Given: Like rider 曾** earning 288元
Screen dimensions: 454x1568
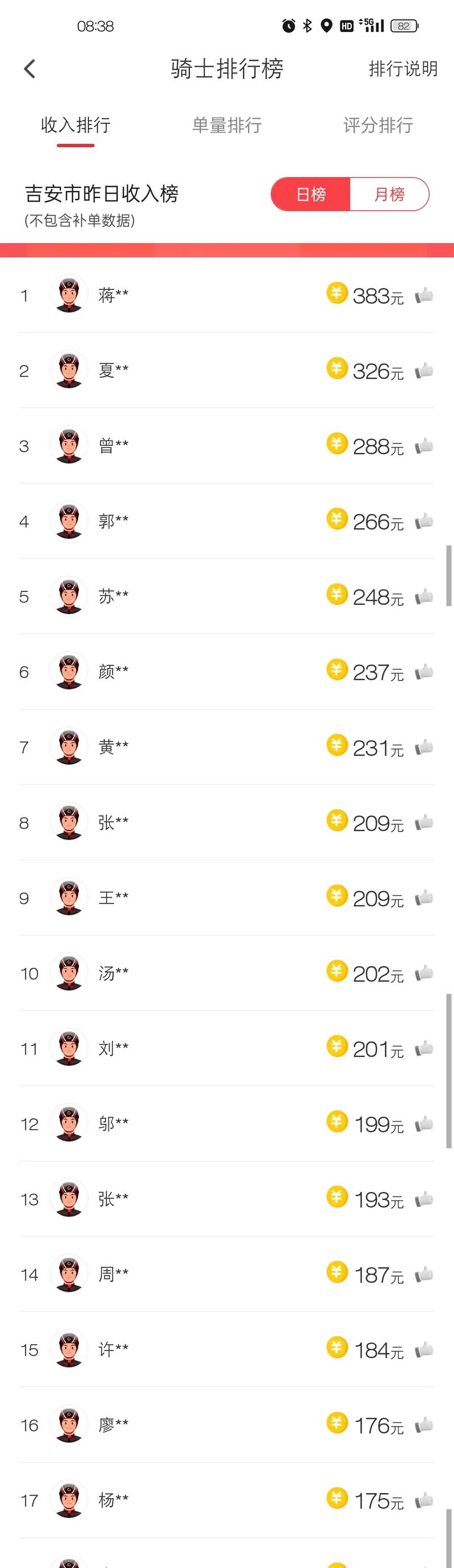Looking at the screenshot, I should click(424, 446).
